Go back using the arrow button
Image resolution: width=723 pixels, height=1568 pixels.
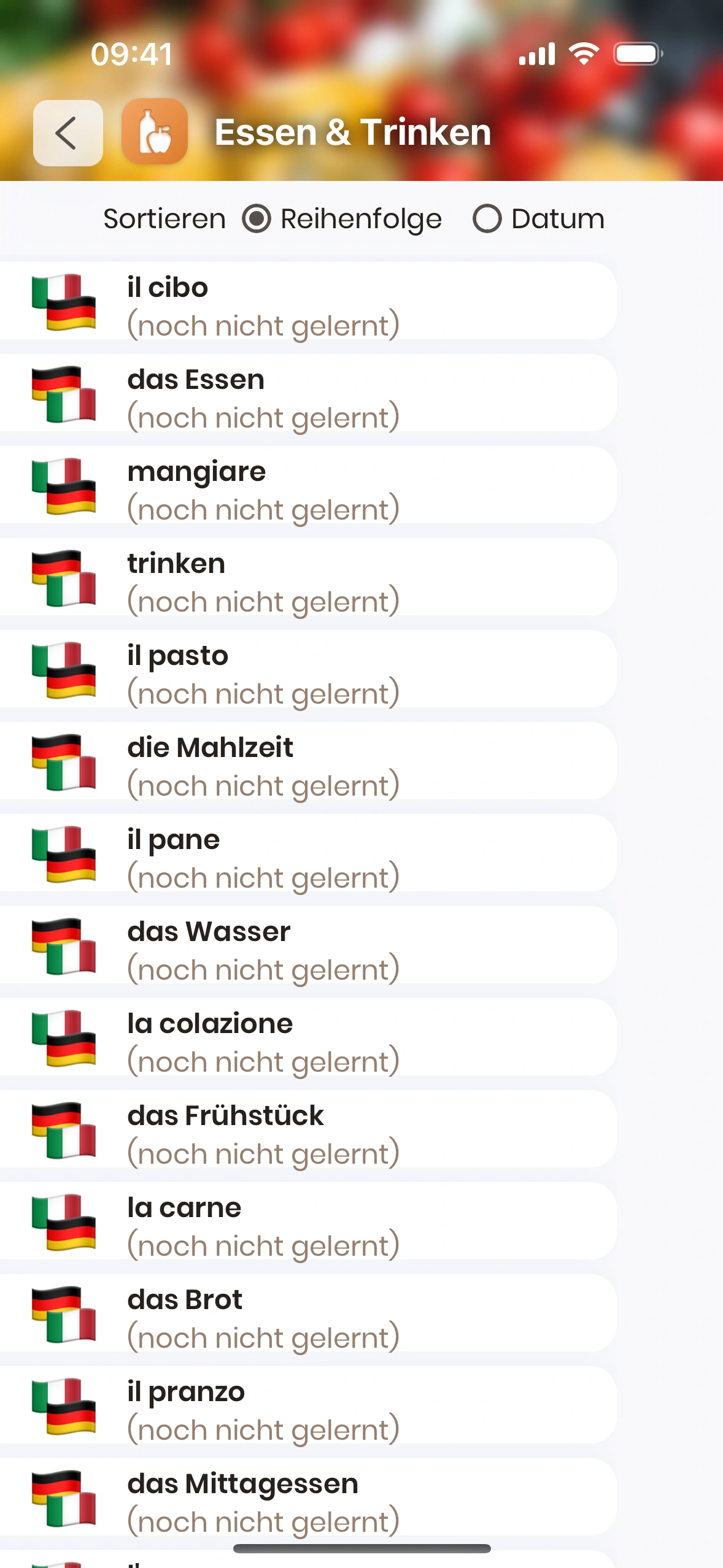pos(68,133)
